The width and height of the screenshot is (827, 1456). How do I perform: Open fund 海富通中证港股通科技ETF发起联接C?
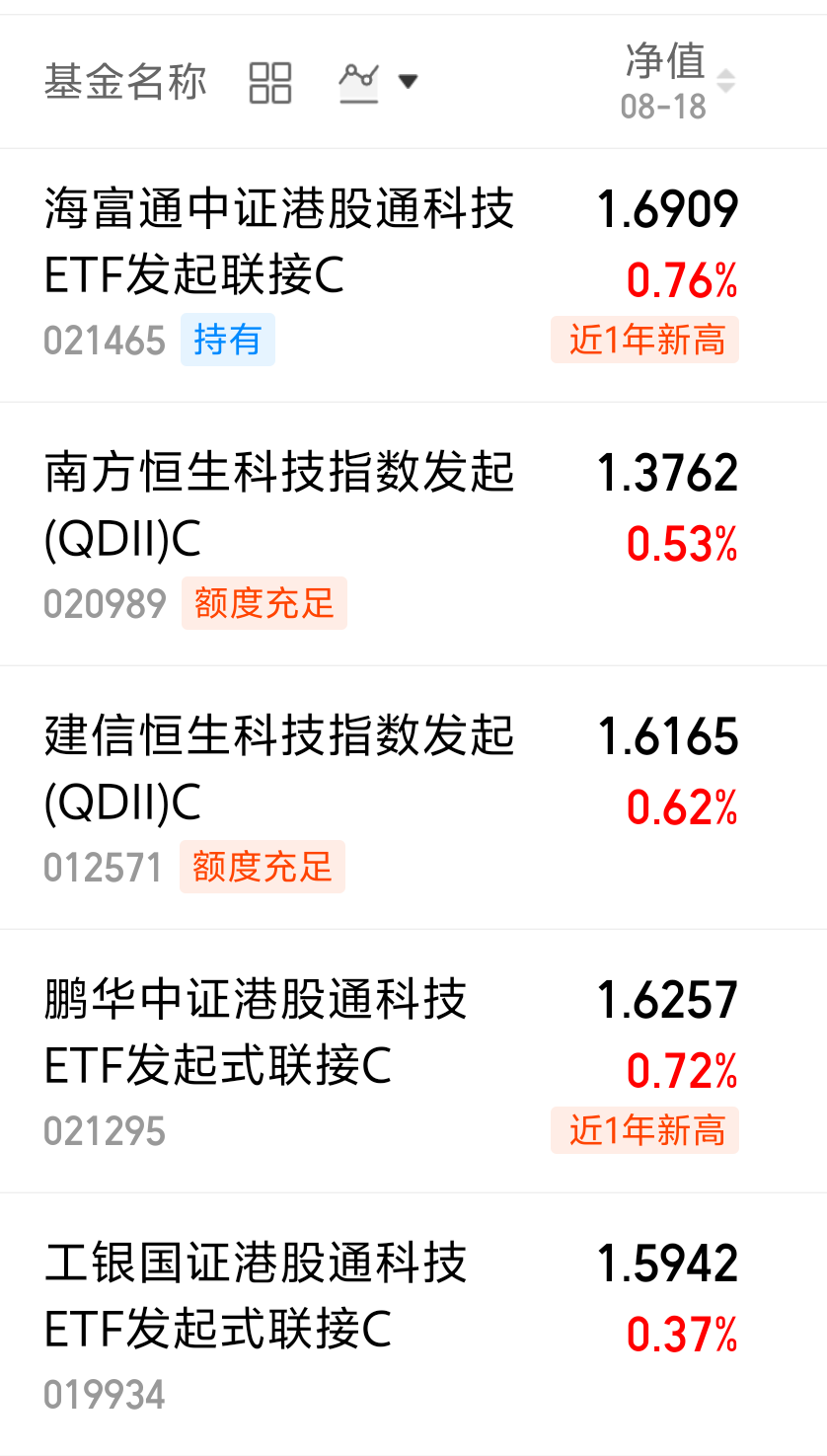pyautogui.click(x=413, y=275)
